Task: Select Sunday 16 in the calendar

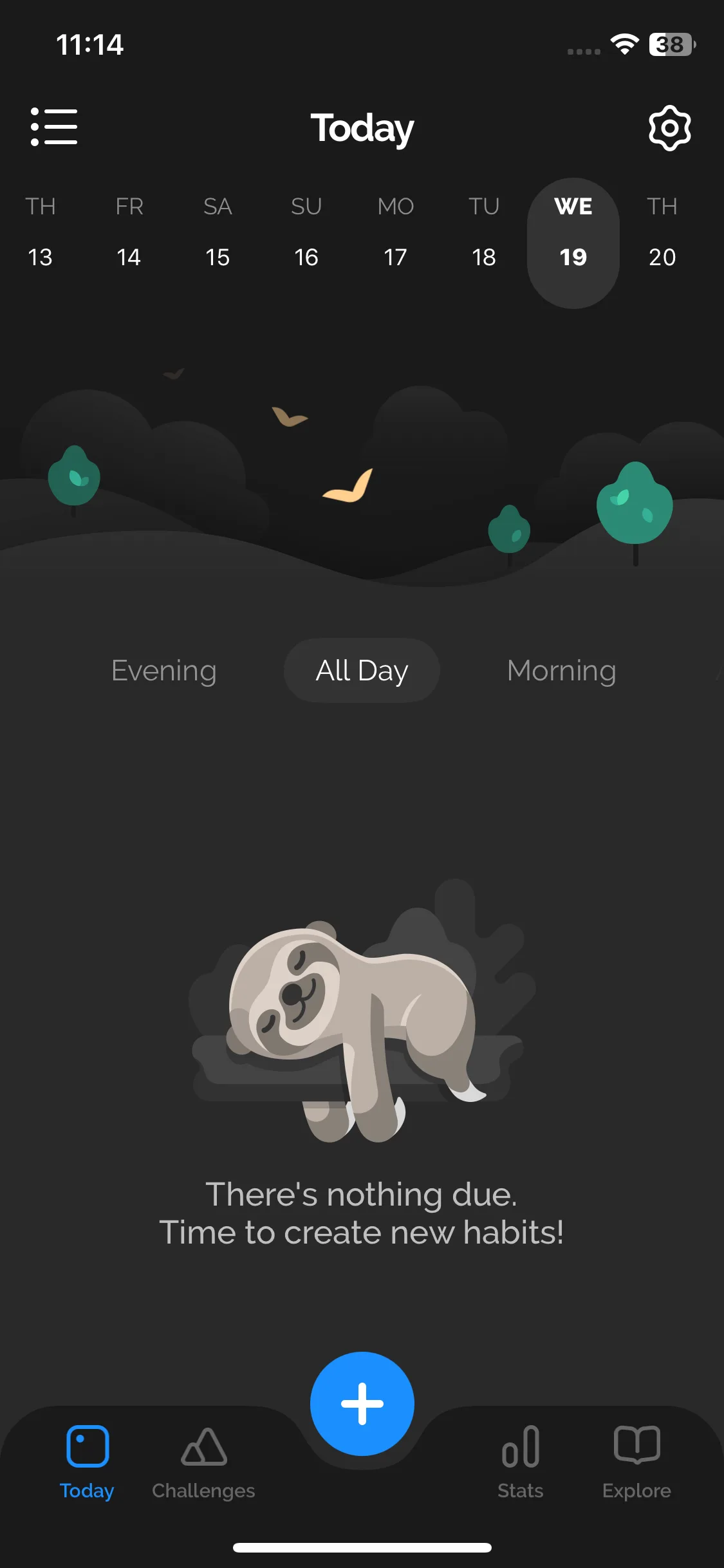Action: [x=306, y=233]
